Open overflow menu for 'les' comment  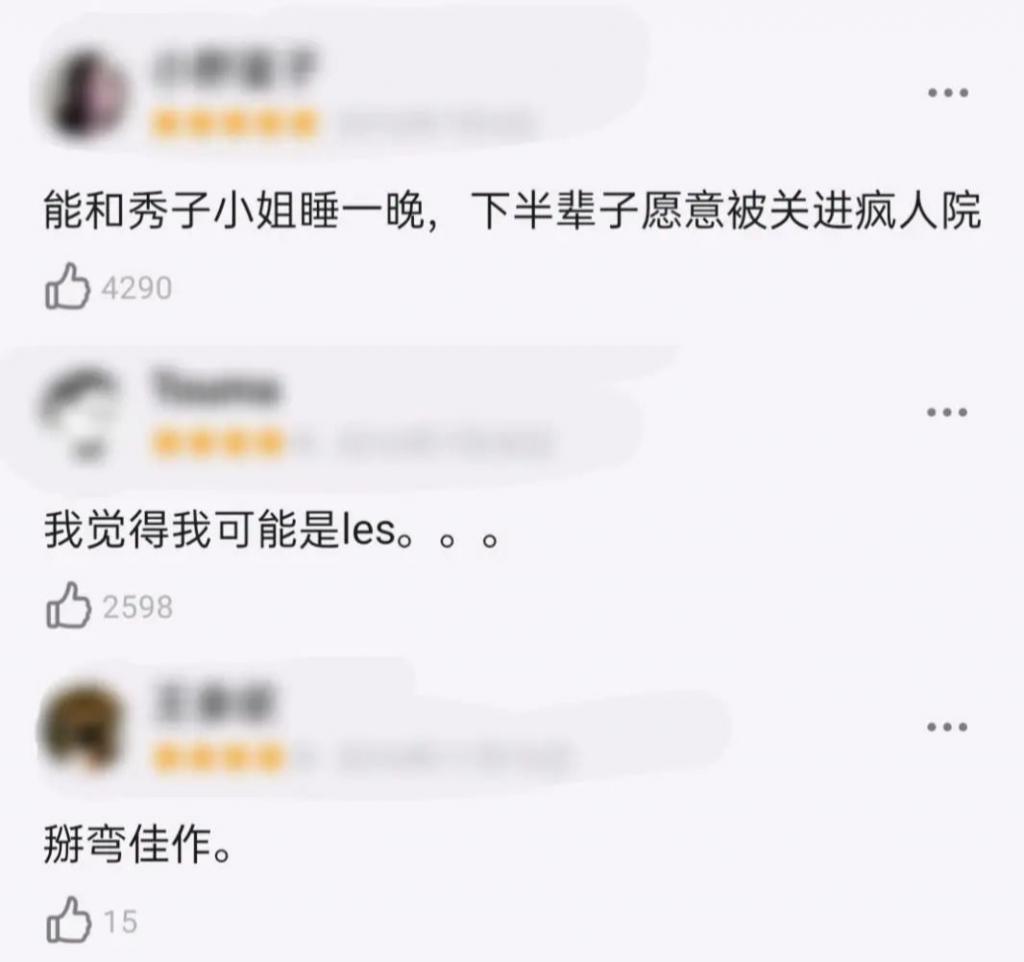947,412
